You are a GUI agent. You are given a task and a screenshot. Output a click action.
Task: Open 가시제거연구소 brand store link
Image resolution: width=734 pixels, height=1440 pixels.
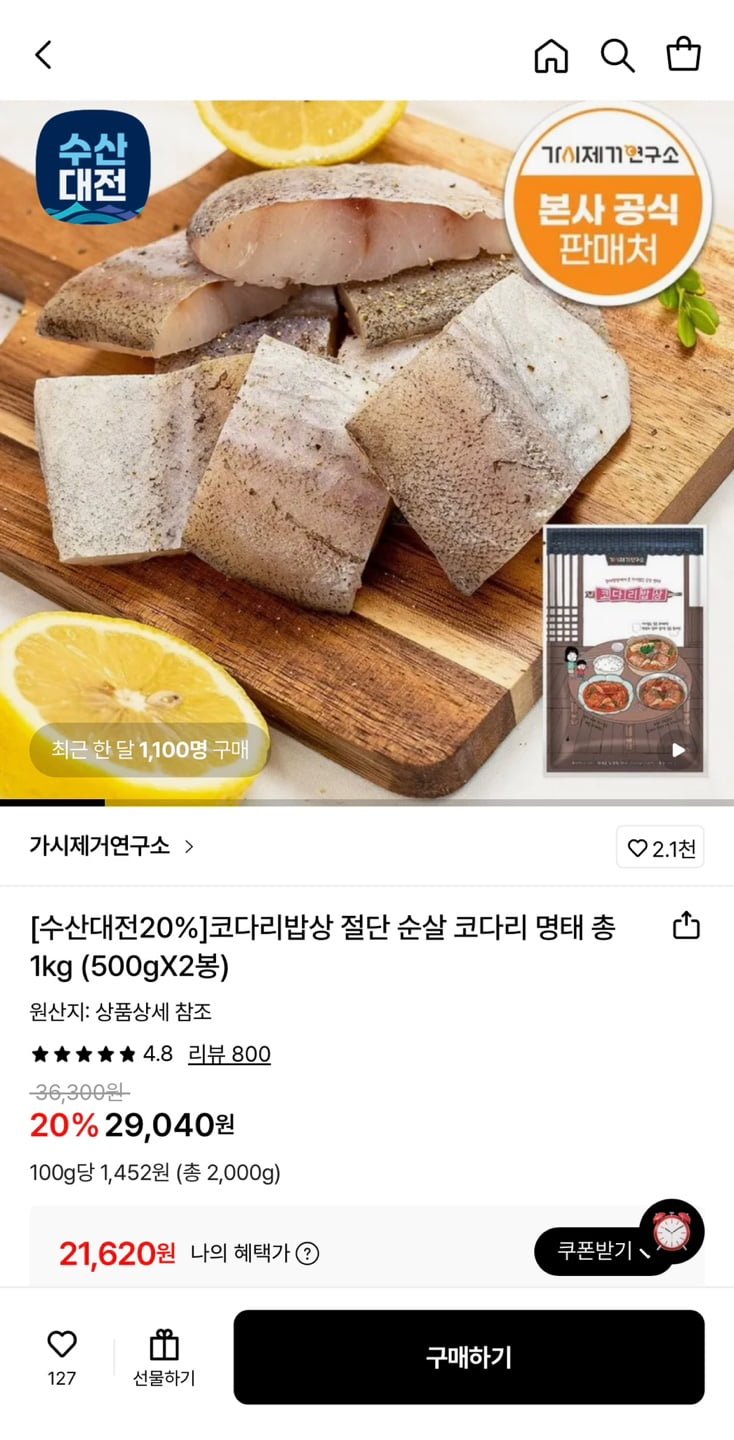coord(112,846)
